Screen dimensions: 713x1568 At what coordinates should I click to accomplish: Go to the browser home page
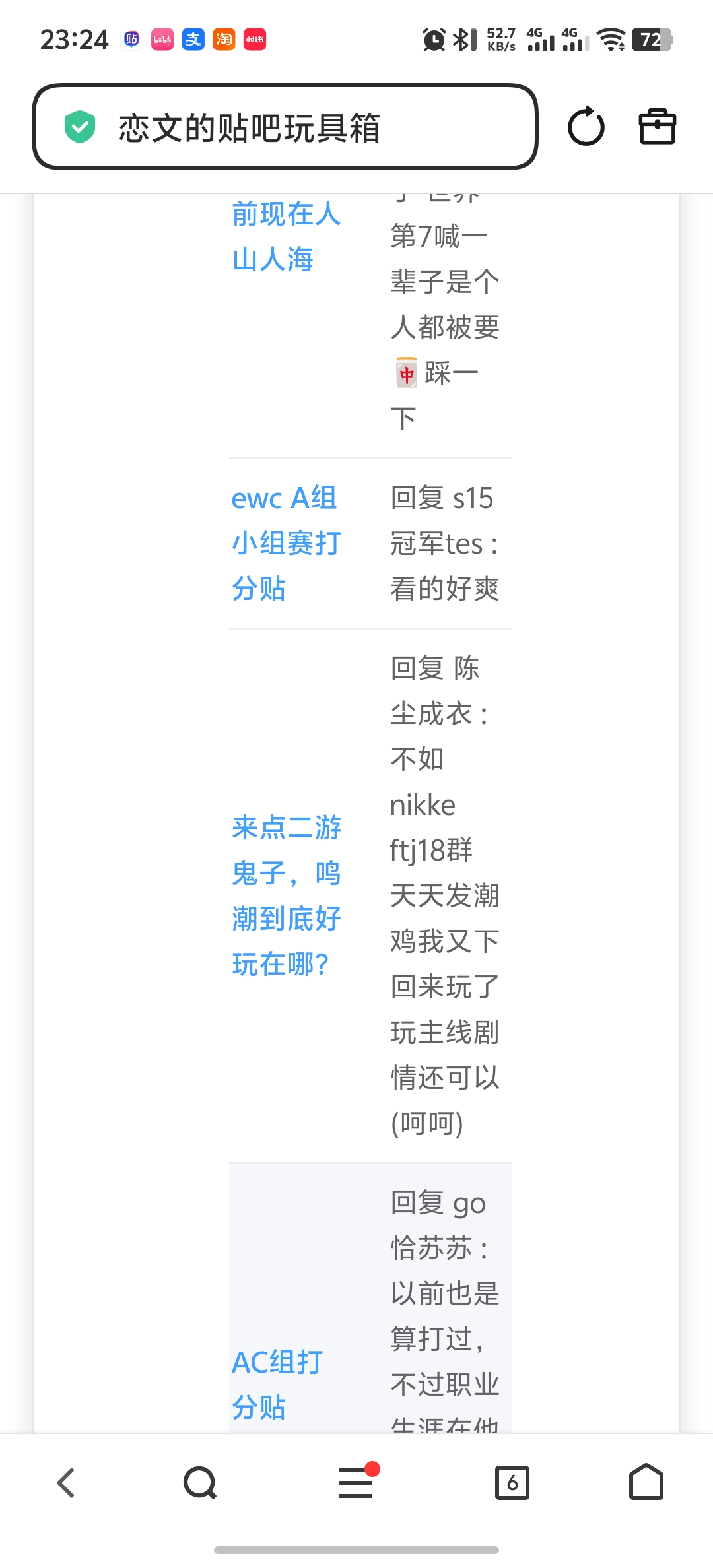click(646, 1483)
